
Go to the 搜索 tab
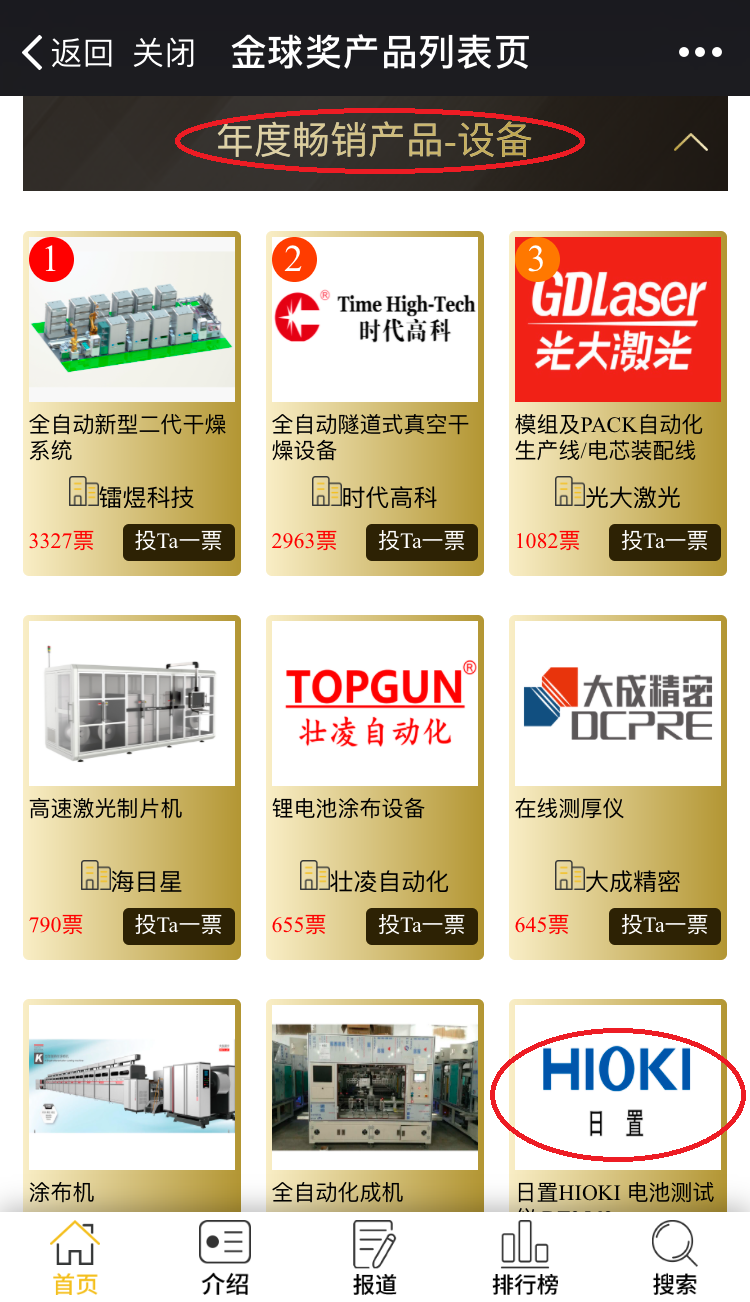675,1258
